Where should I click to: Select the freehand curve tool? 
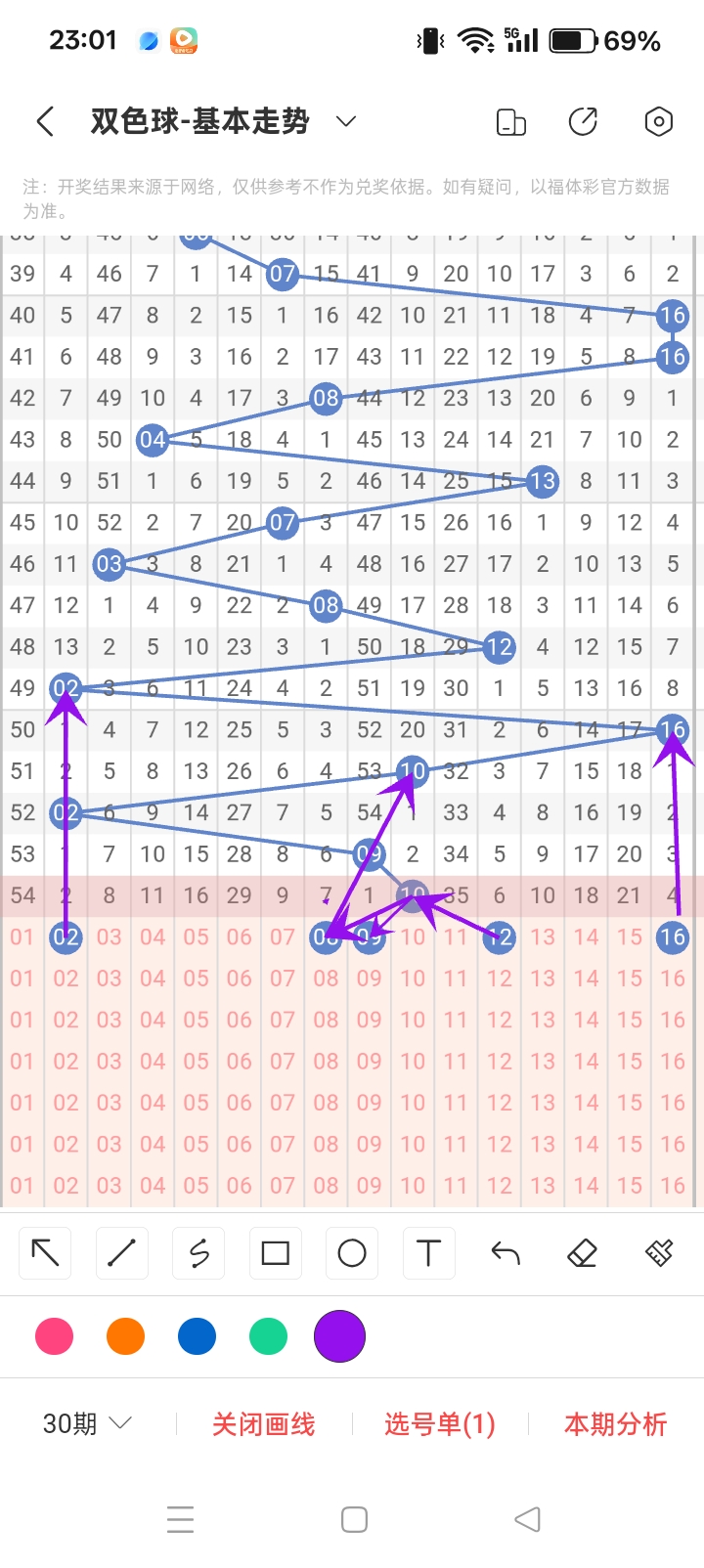click(198, 1252)
